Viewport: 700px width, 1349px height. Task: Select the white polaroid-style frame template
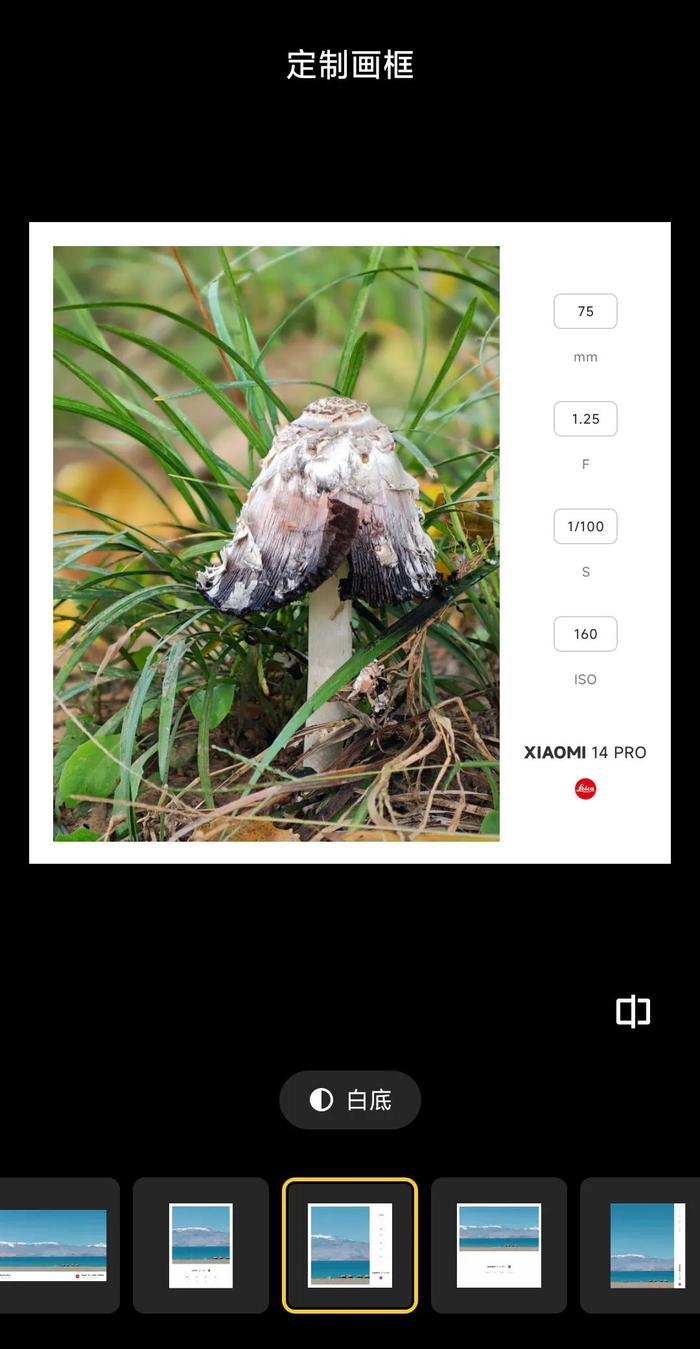[201, 1245]
